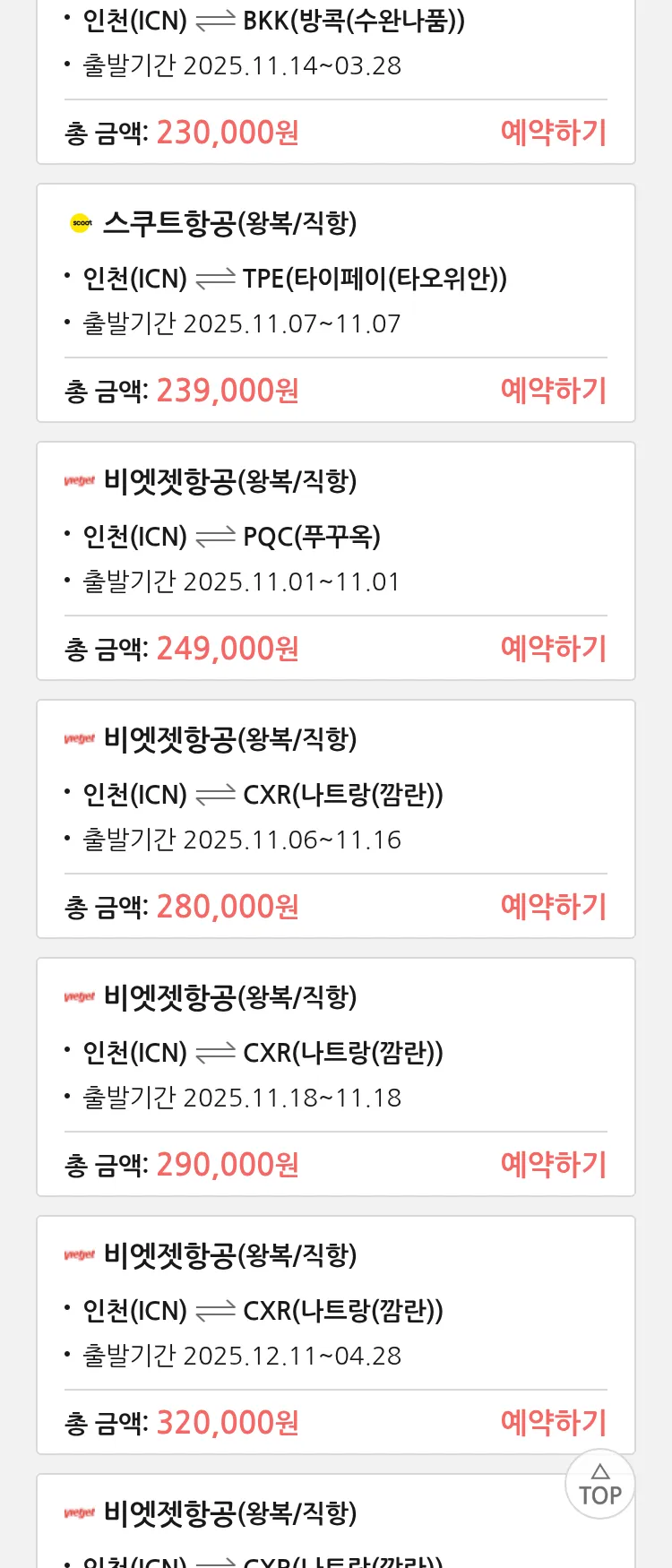Screen dimensions: 672x1568
Task: Jump back up with the TOP button
Action: tap(600, 1485)
